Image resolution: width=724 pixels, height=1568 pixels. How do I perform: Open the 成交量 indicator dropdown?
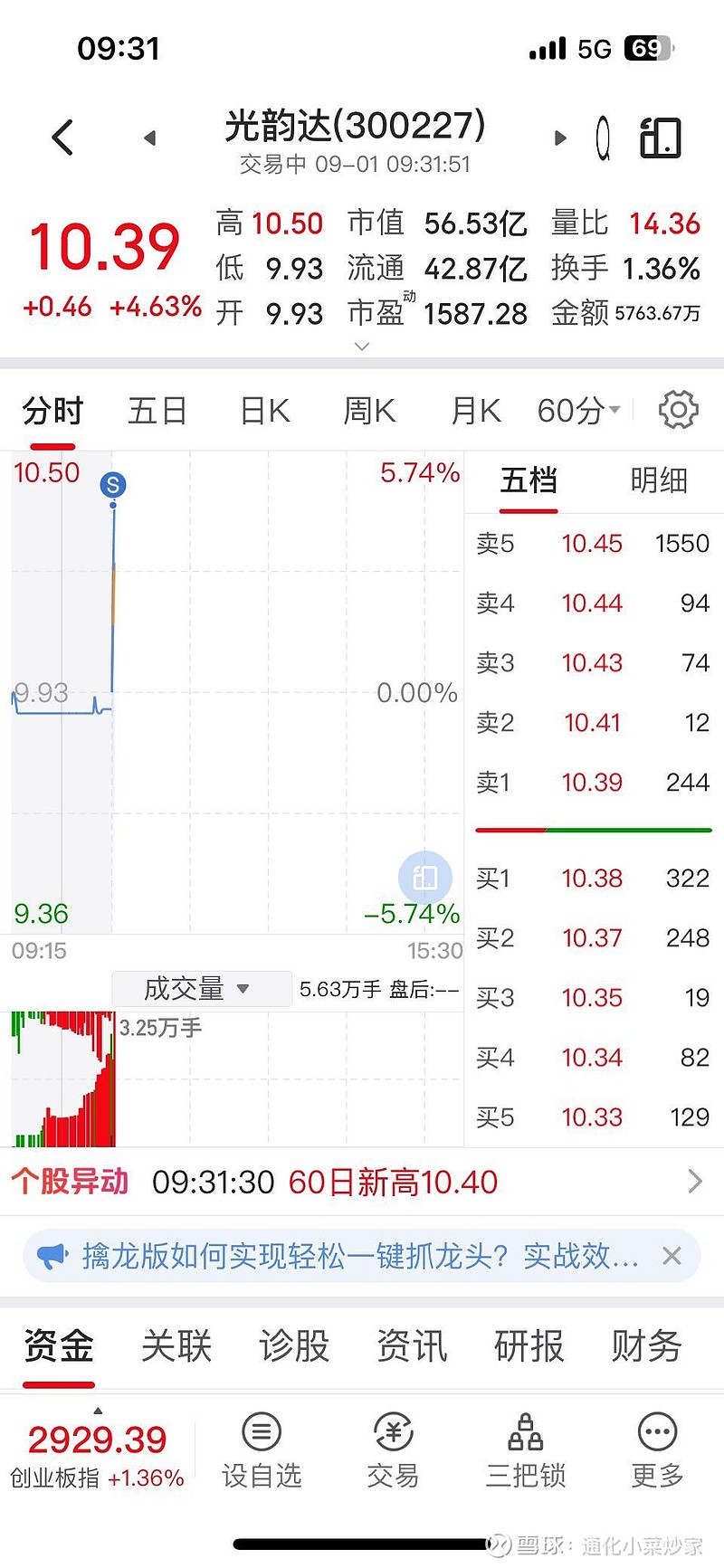(x=199, y=989)
